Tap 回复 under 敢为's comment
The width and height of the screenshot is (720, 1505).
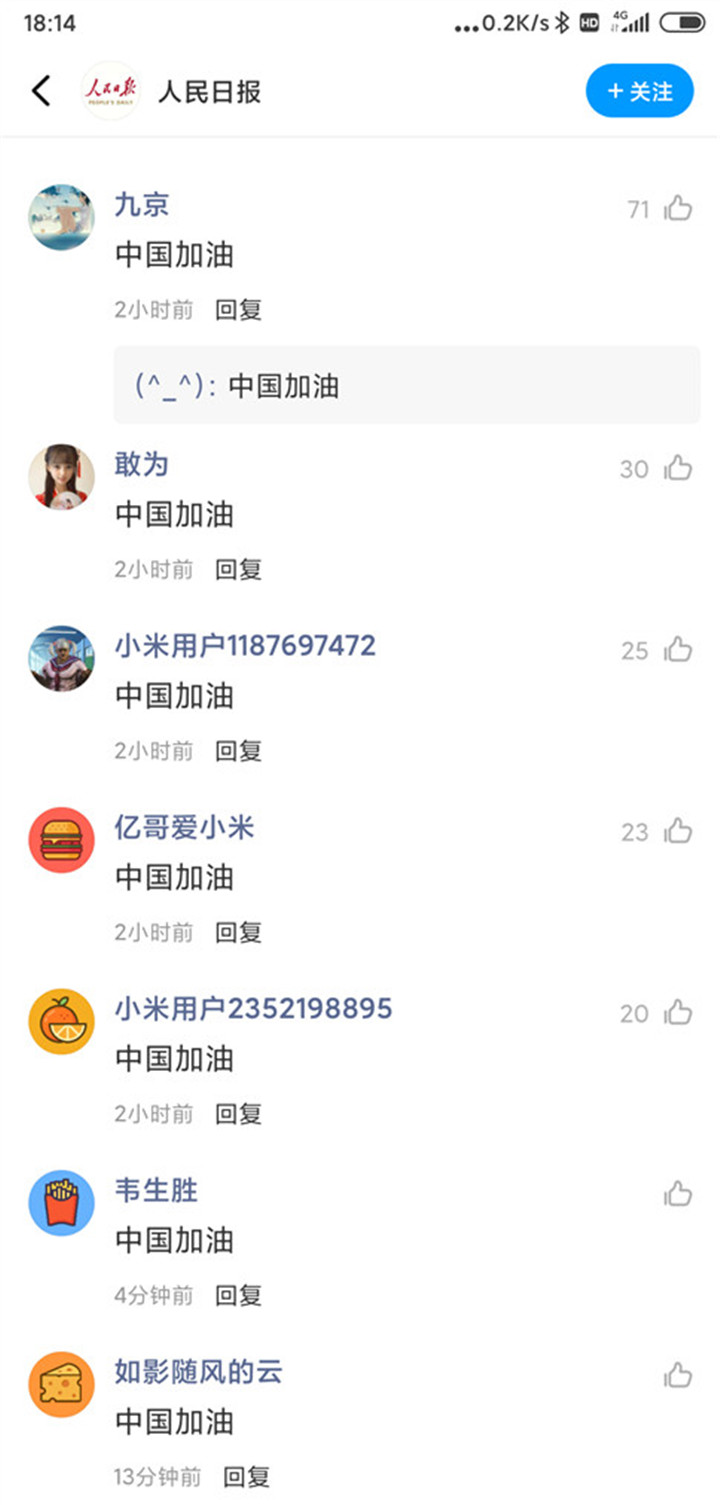pyautogui.click(x=237, y=570)
